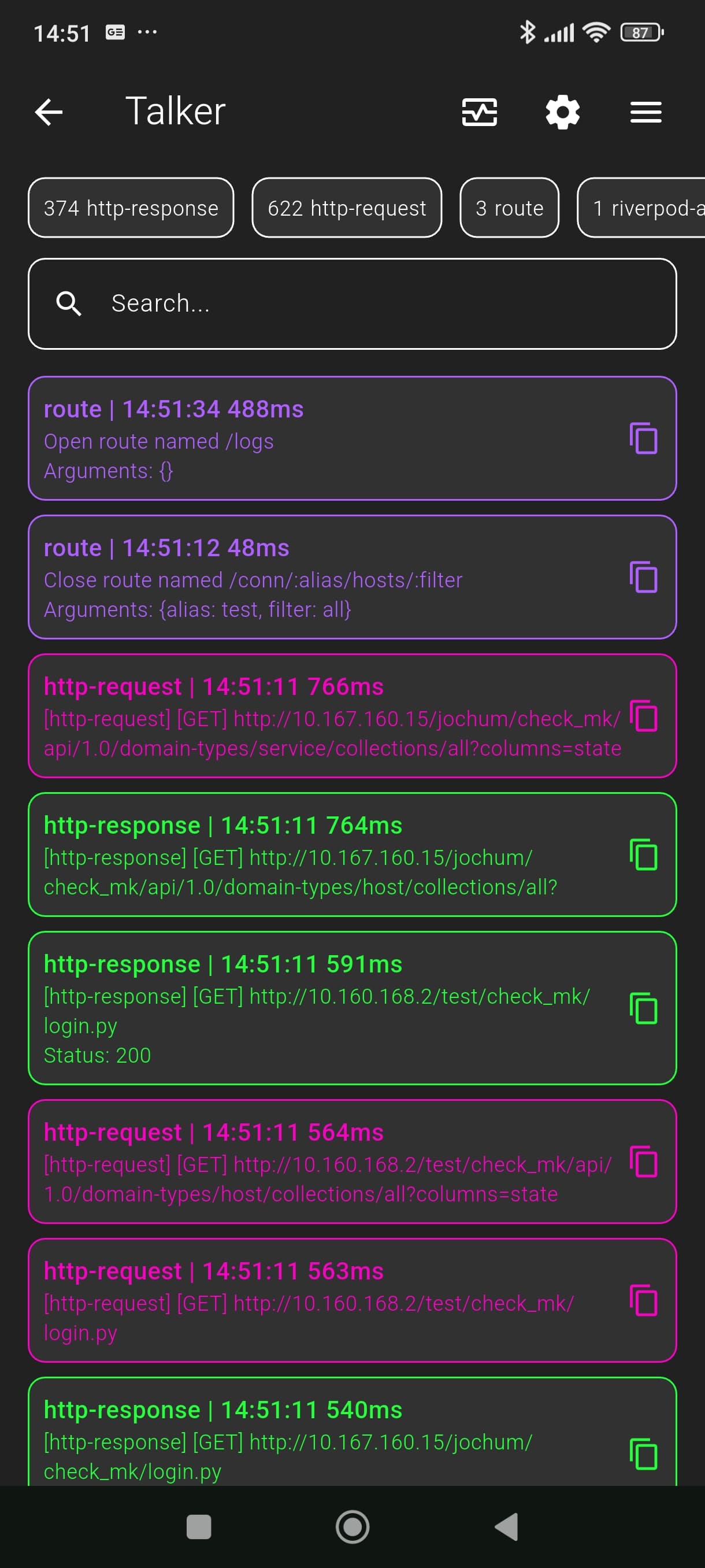Image resolution: width=705 pixels, height=1568 pixels.
Task: Copy the 14:51:34 488ms route log
Action: point(644,438)
